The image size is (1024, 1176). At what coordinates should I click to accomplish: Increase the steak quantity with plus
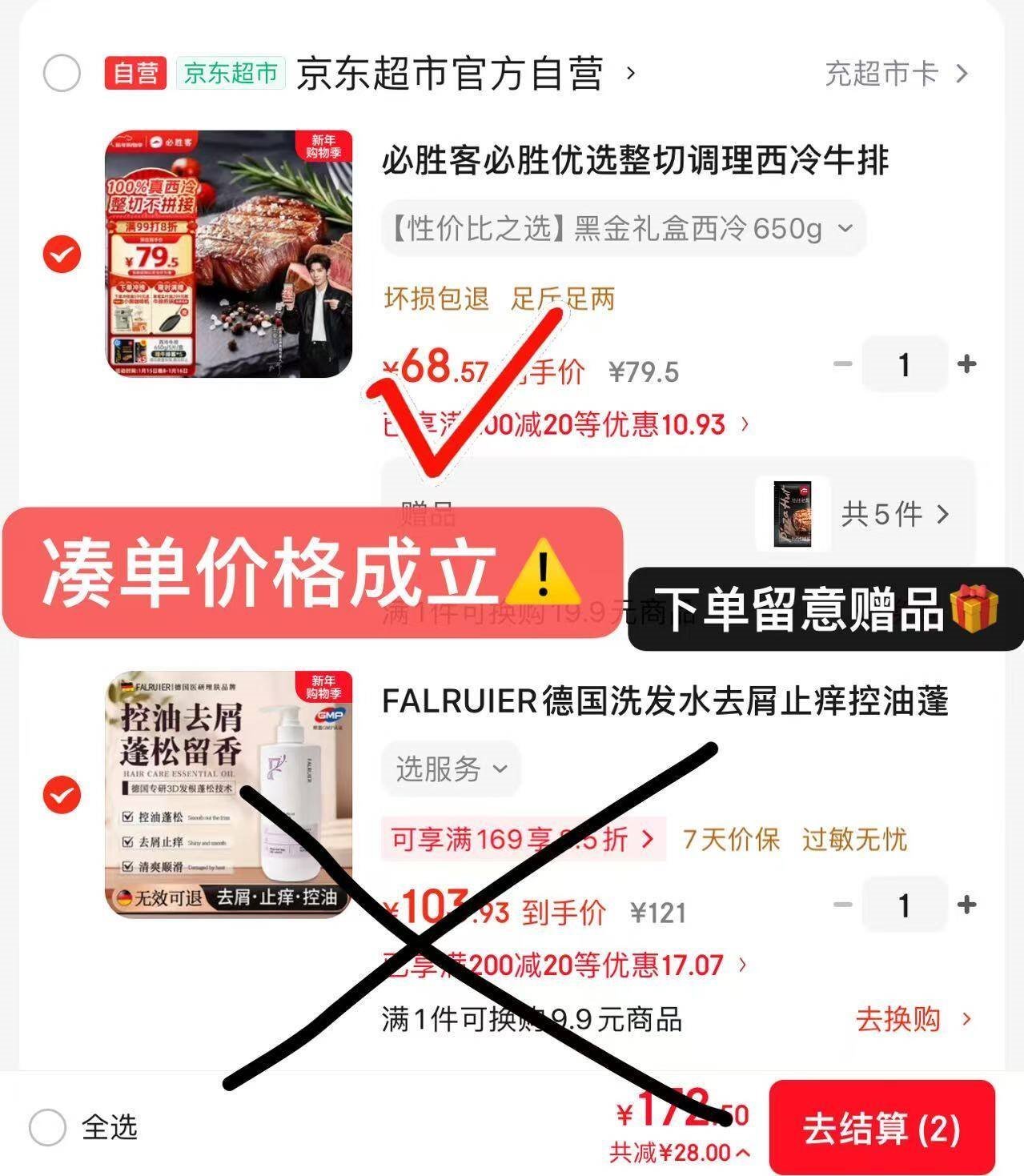click(x=967, y=364)
